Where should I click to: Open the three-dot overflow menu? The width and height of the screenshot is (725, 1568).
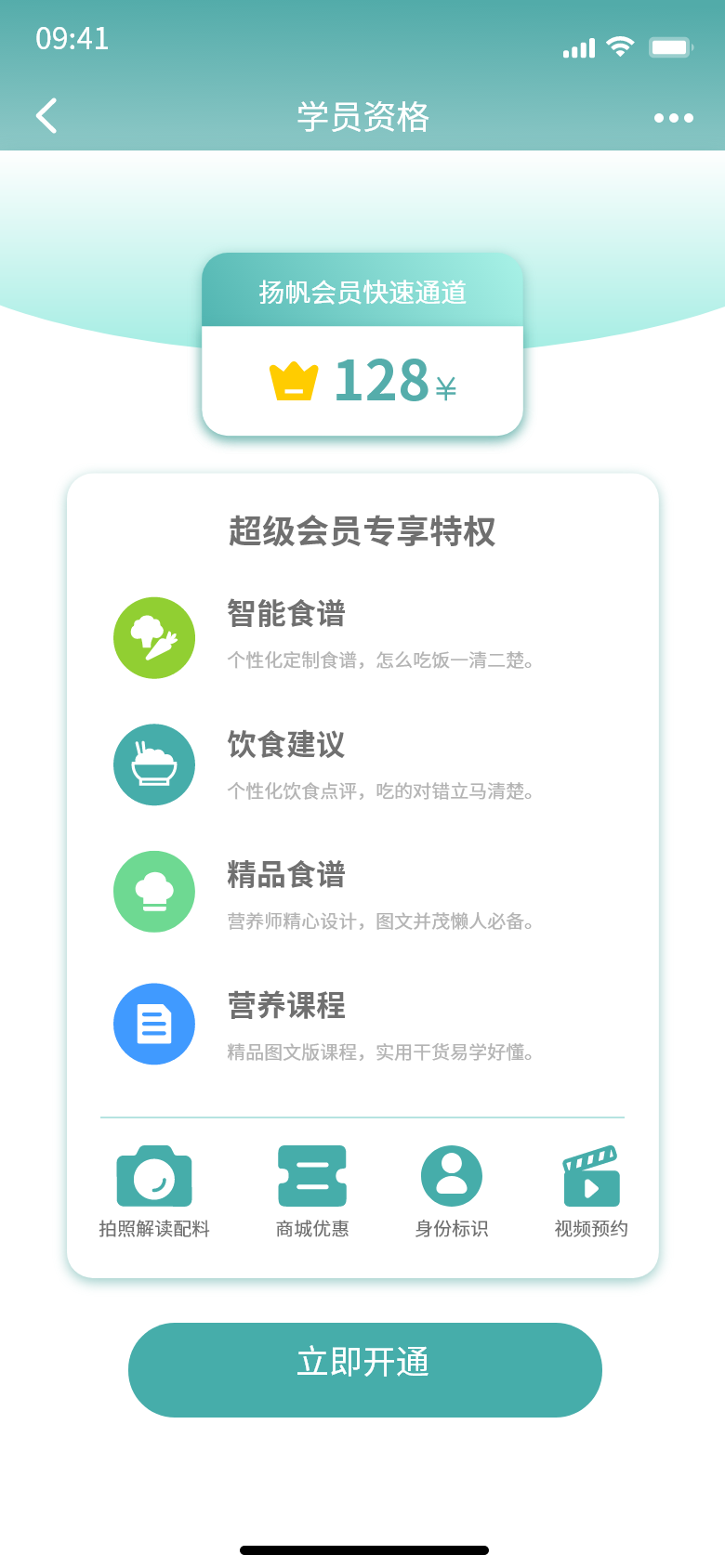coord(673,118)
